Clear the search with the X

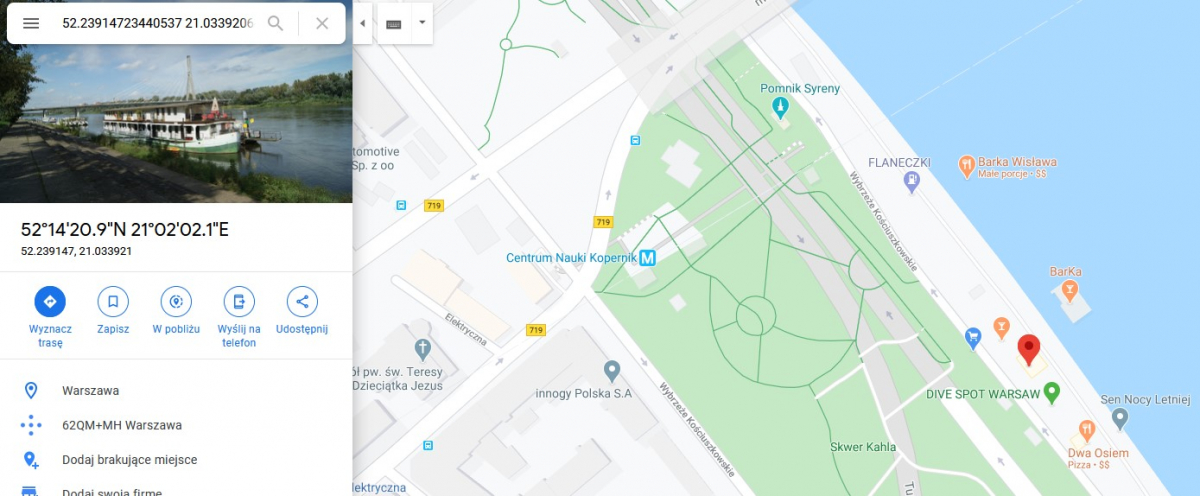322,23
